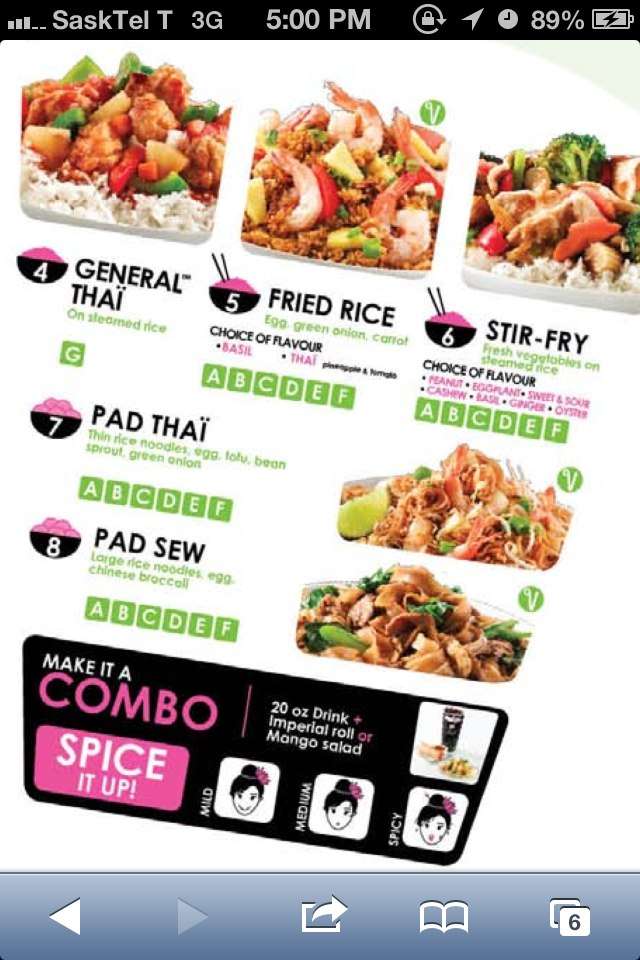
Task: Show the six open browser tabs
Action: (x=570, y=916)
